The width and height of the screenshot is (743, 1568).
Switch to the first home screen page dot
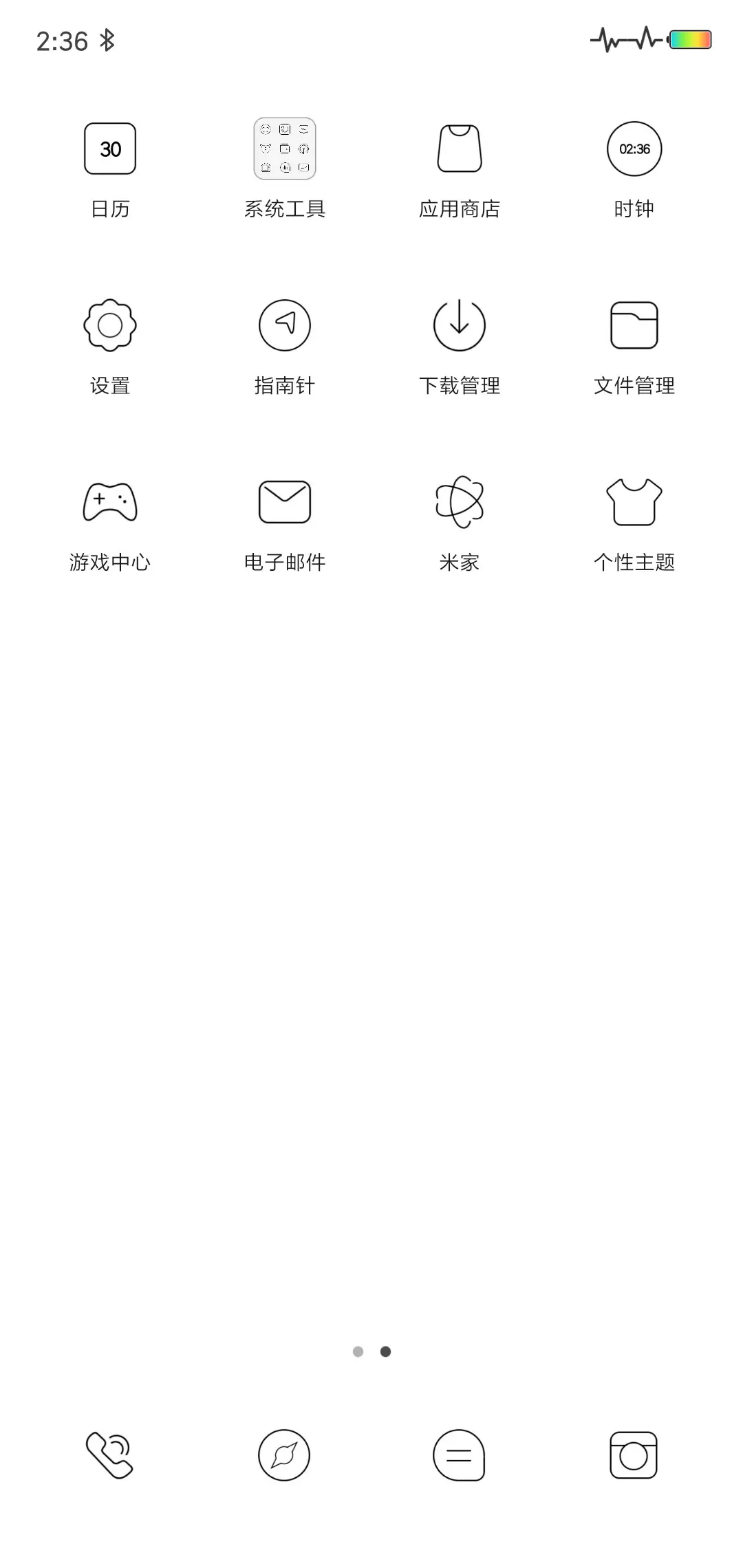(359, 1351)
